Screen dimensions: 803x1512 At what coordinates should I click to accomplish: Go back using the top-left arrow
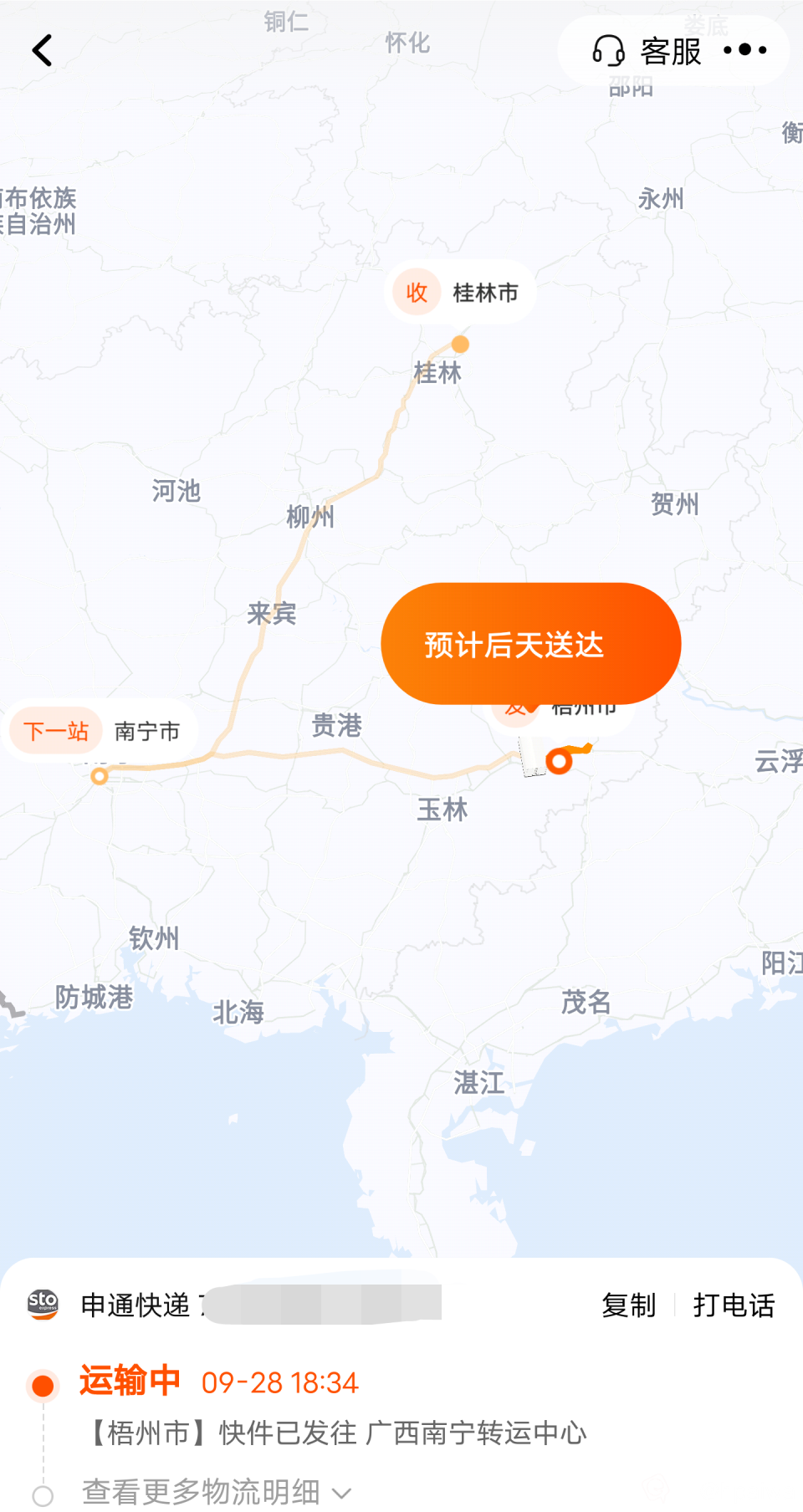pos(43,51)
